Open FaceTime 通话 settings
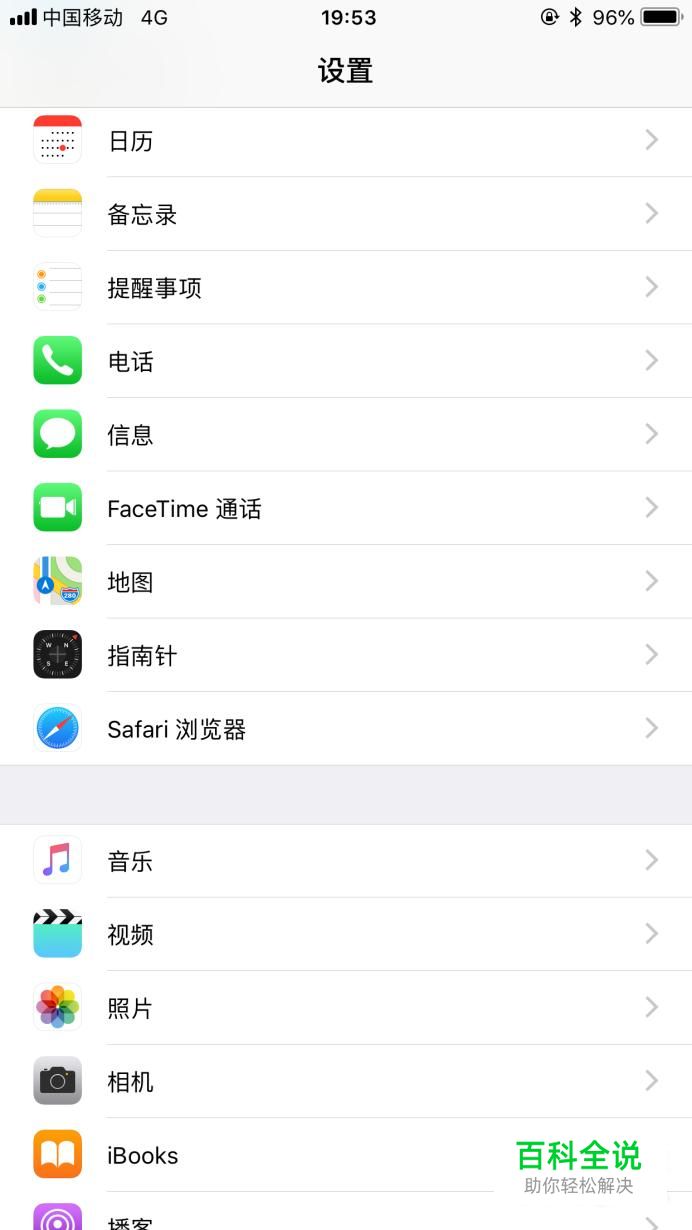This screenshot has height=1230, width=692. click(184, 509)
